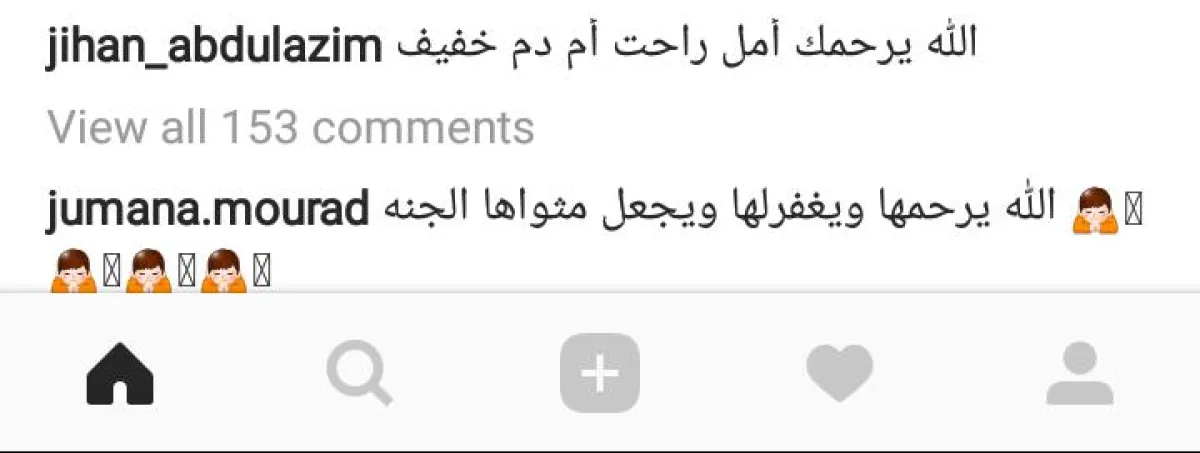The height and width of the screenshot is (453, 1200).
Task: Go to the Profile tab
Action: (1080, 373)
